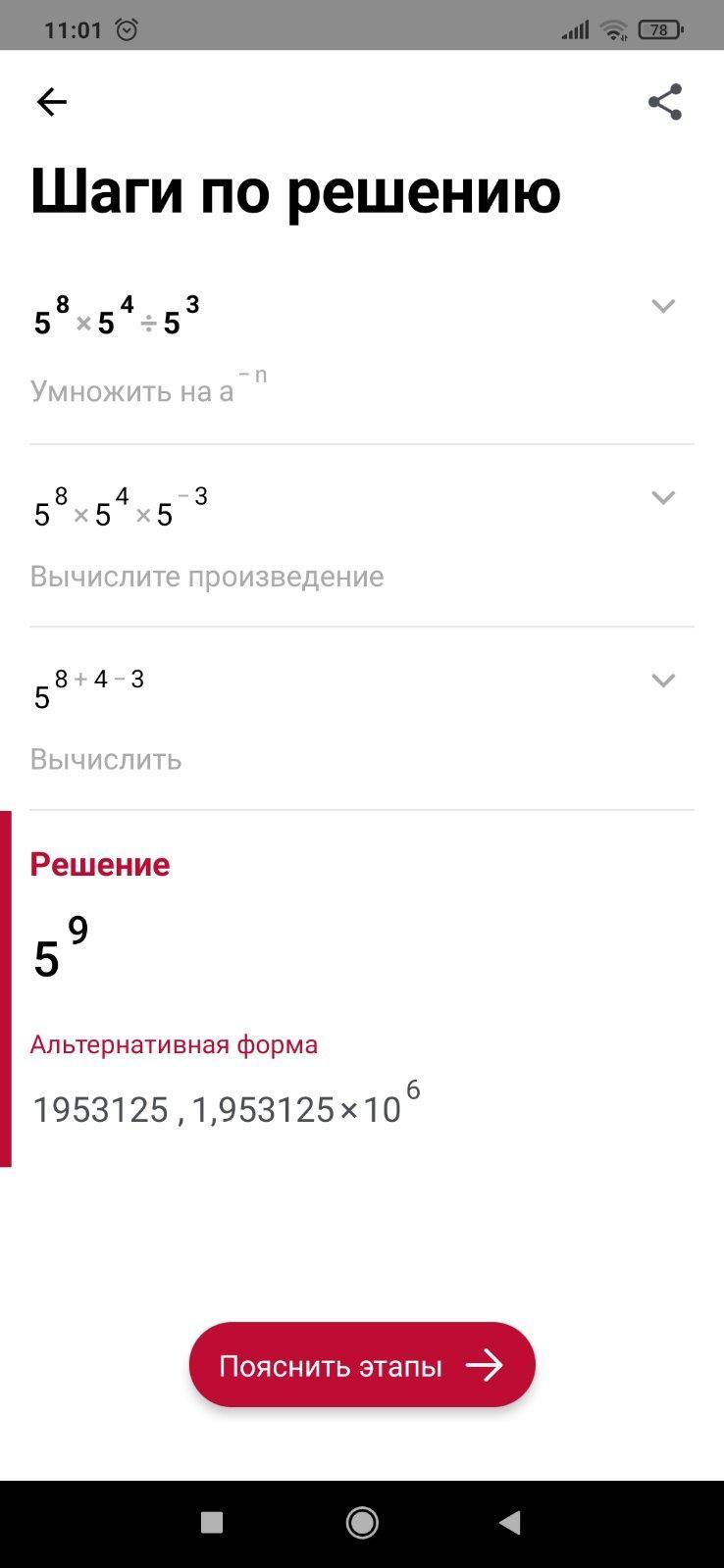Tap the system home button
Image resolution: width=724 pixels, height=1568 pixels.
tap(362, 1523)
